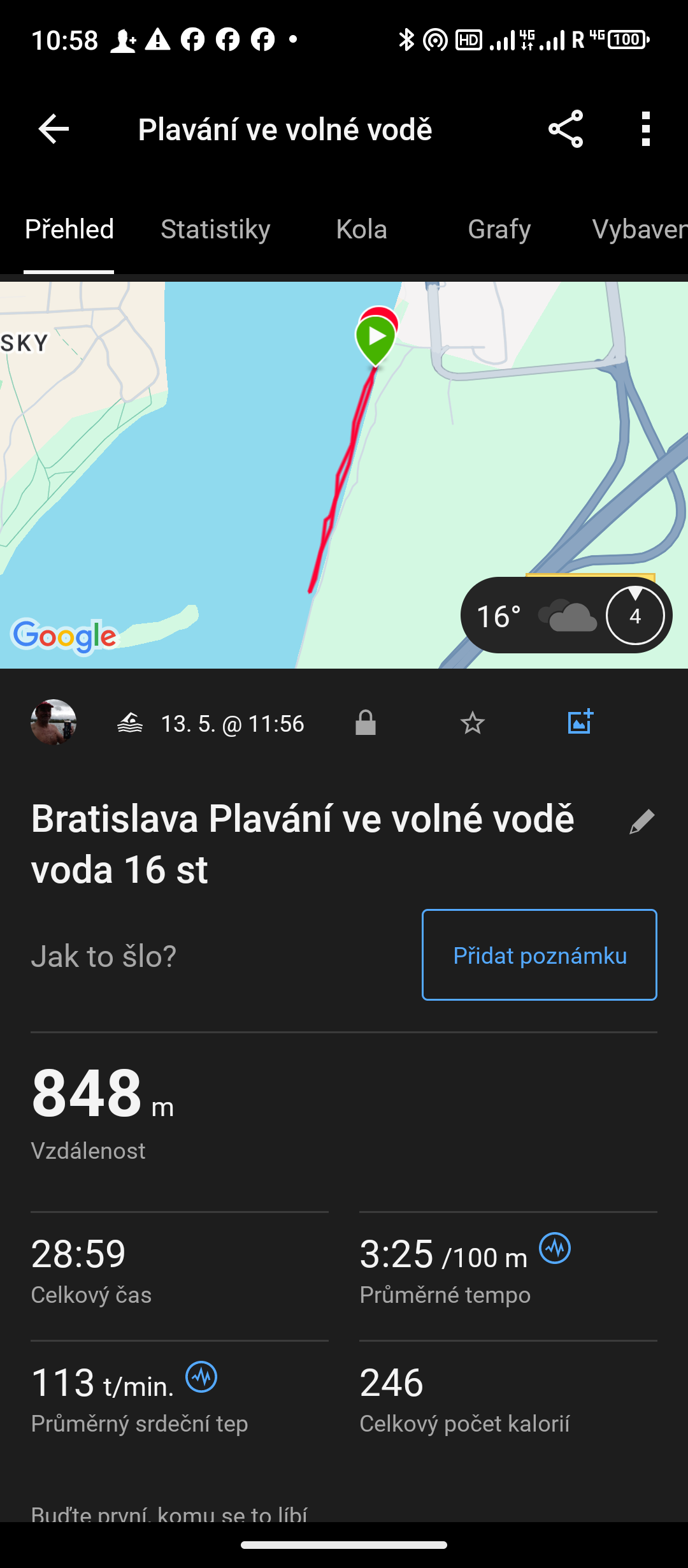Open the three-dot overflow menu
Viewport: 688px width, 1568px height.
tap(646, 129)
